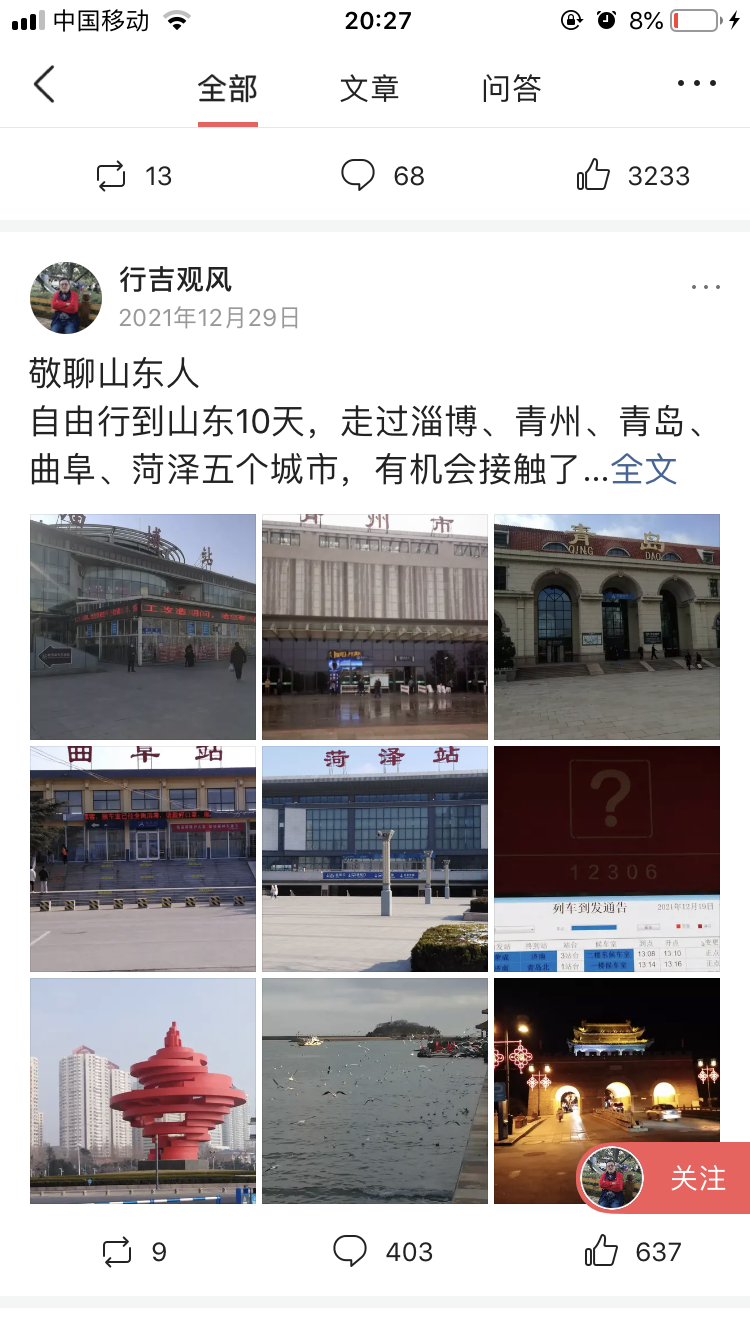Open the seagulls over water photo

click(375, 1091)
